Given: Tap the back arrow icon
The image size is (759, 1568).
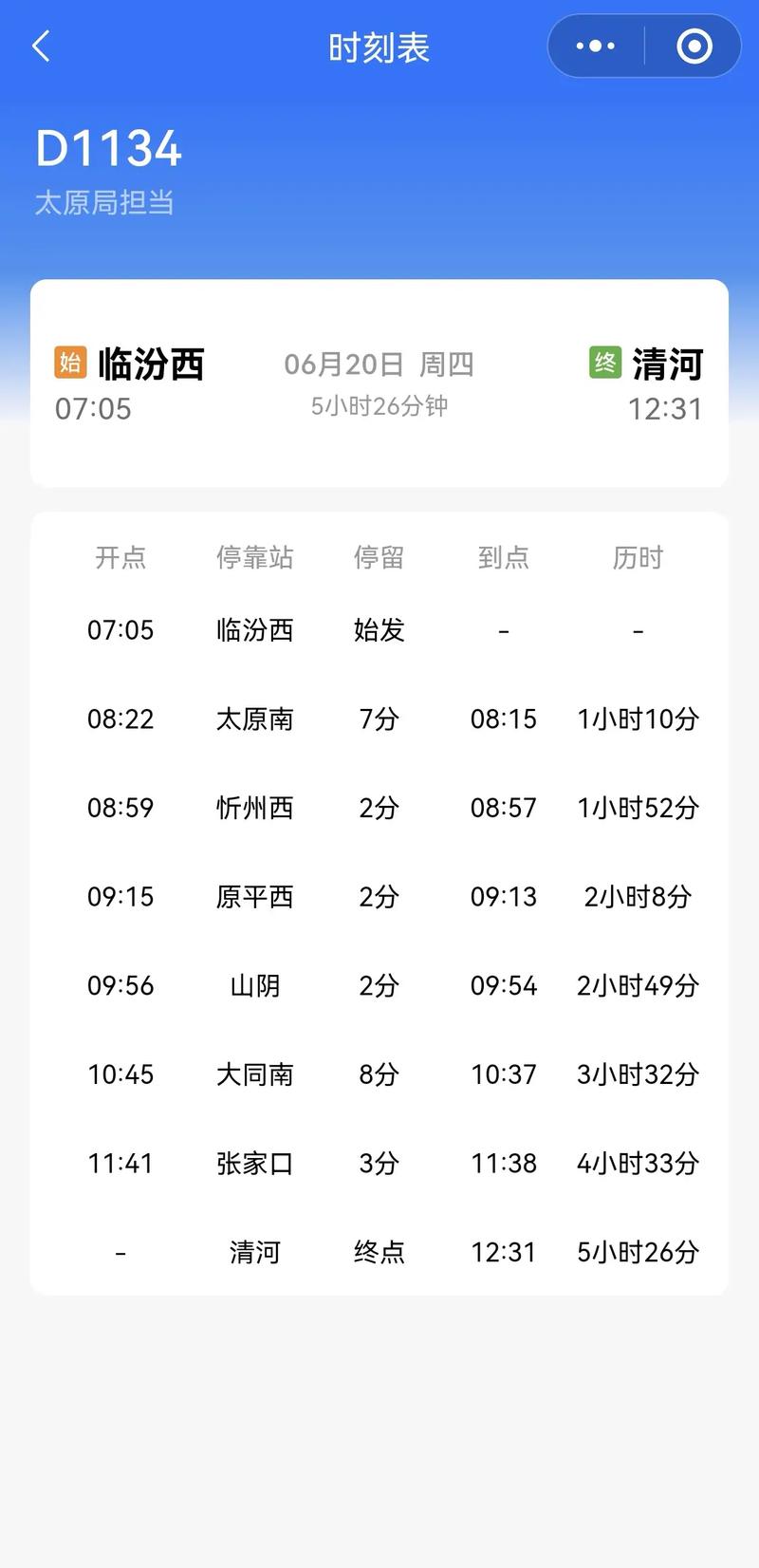Looking at the screenshot, I should (x=40, y=46).
